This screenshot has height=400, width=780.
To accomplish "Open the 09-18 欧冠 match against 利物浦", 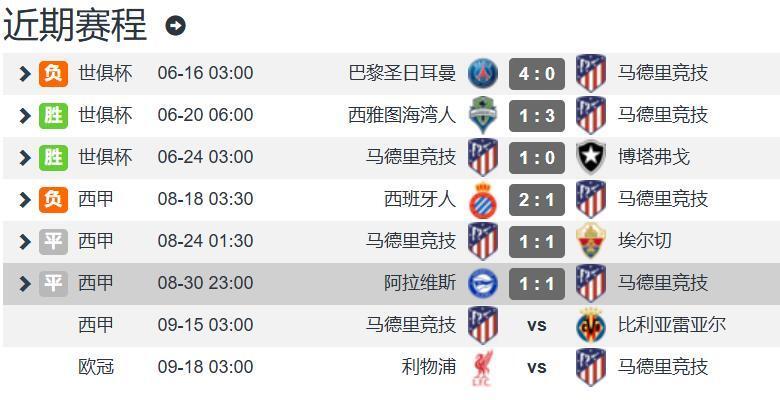I will pyautogui.click(x=537, y=367).
